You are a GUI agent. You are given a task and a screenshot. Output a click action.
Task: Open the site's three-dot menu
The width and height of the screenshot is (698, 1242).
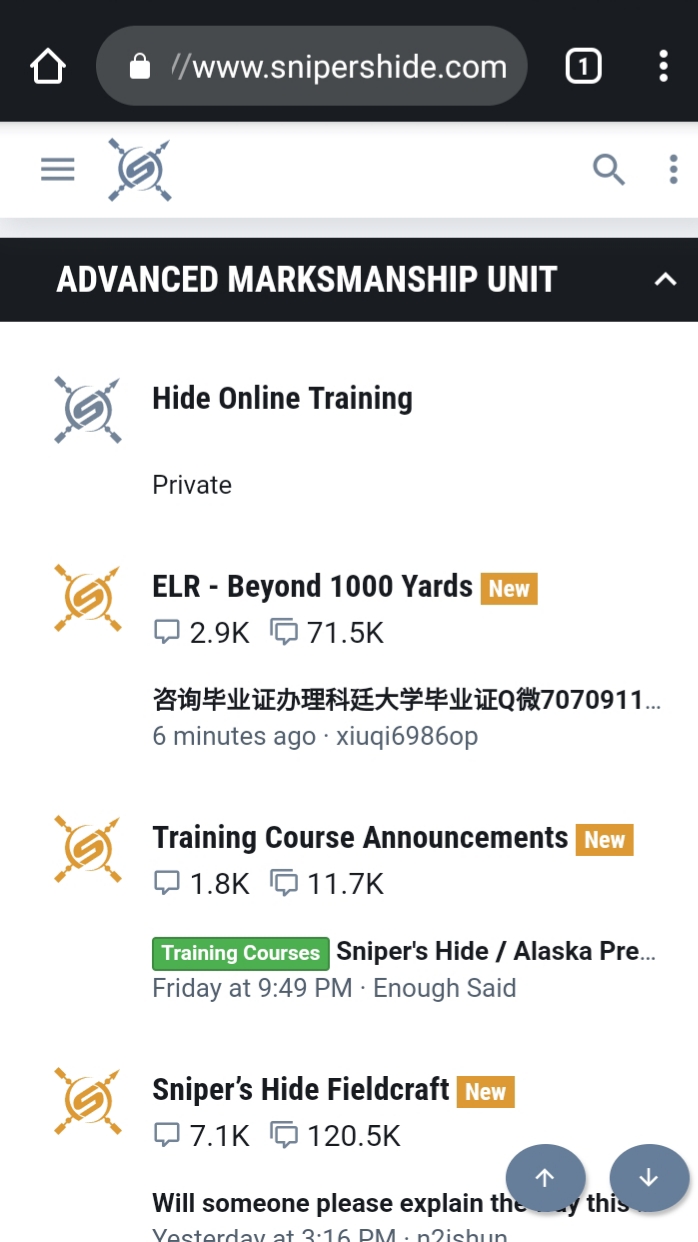[x=673, y=169]
